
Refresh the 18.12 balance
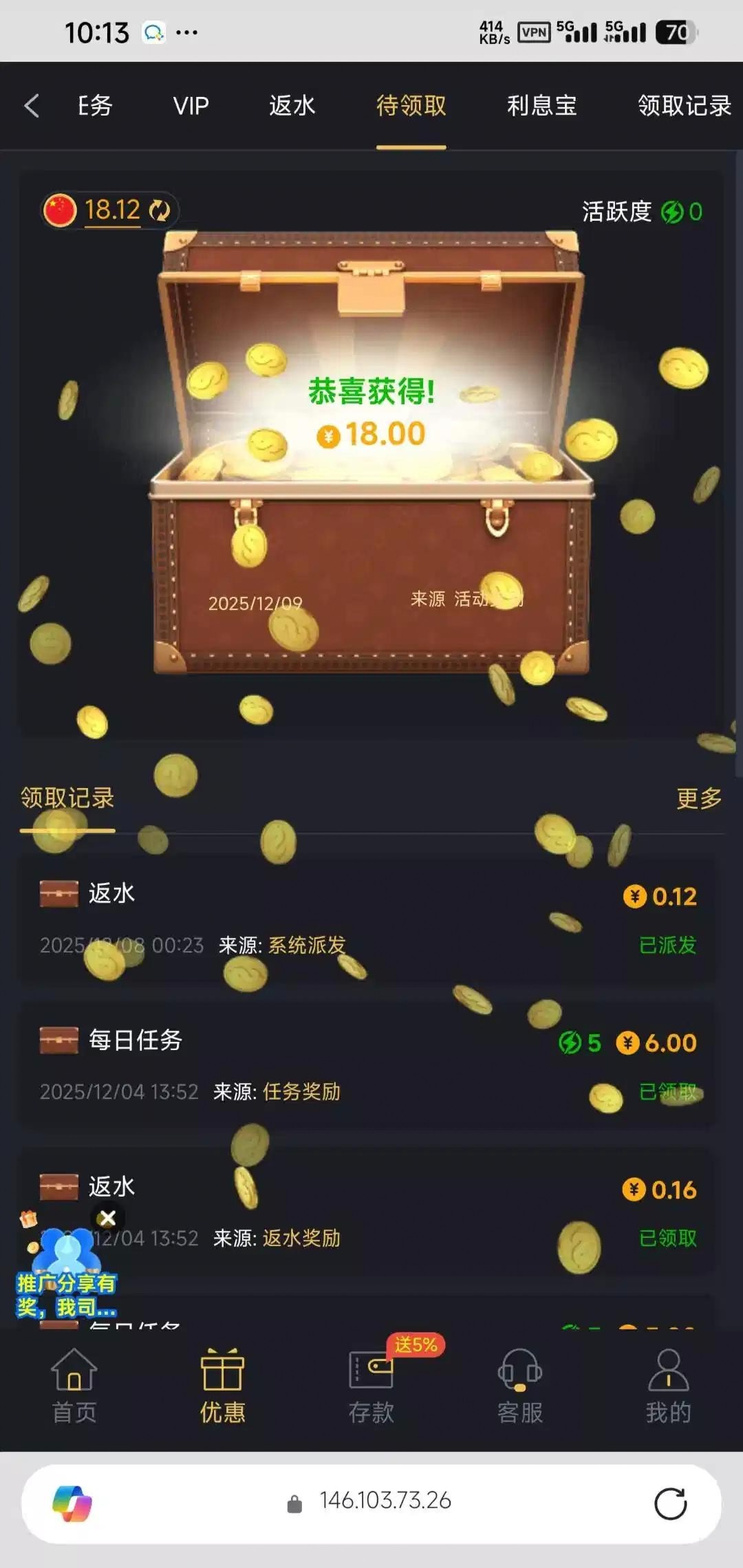pyautogui.click(x=160, y=210)
